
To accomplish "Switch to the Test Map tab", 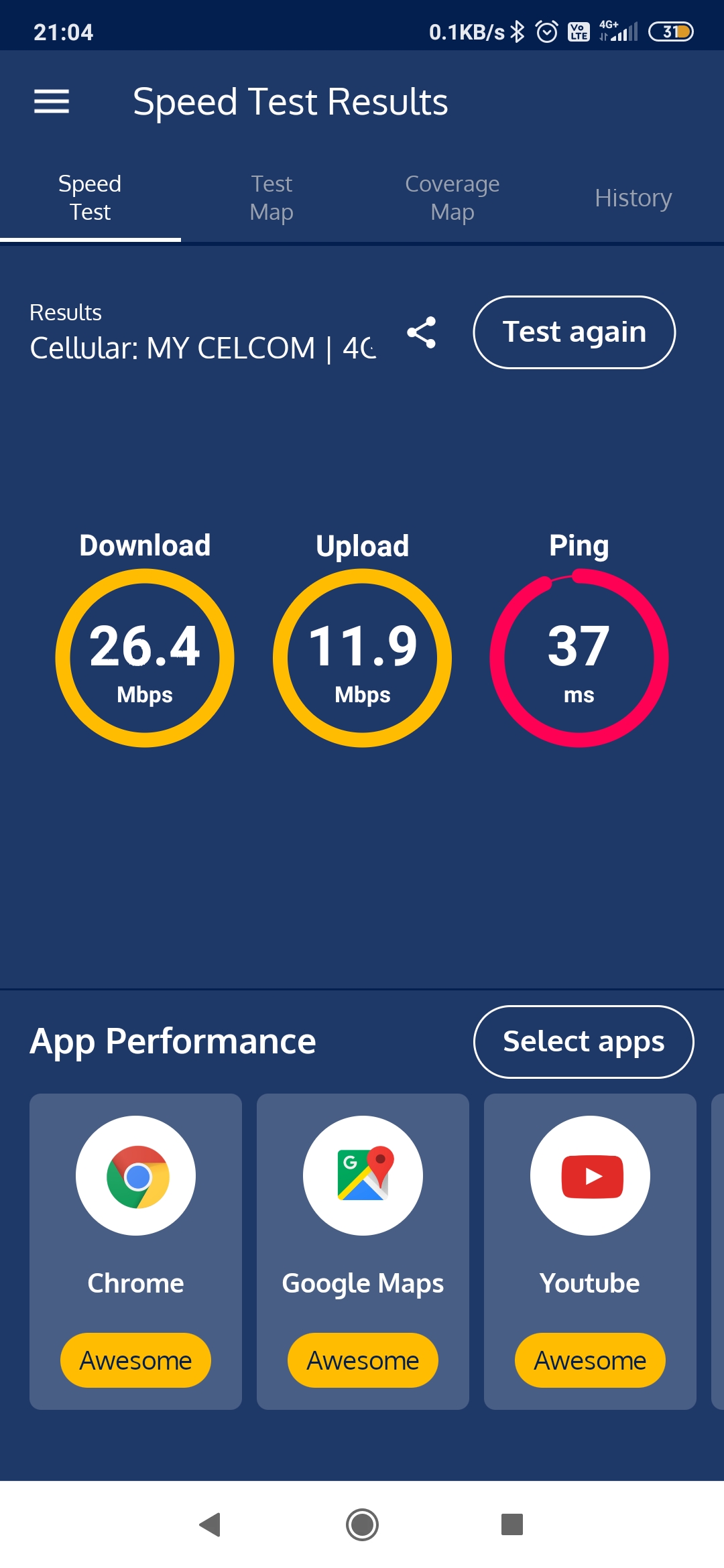I will [x=271, y=198].
